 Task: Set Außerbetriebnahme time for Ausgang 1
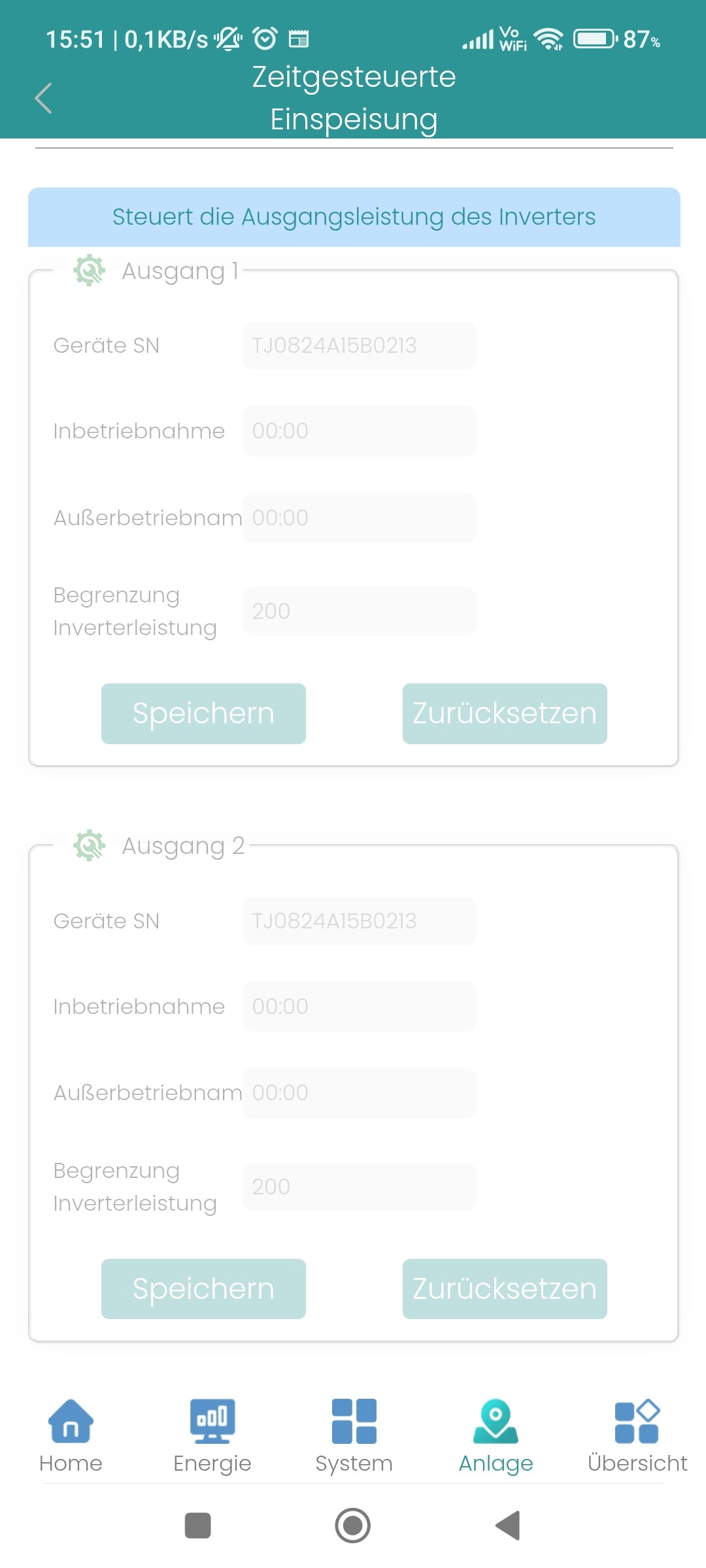359,517
